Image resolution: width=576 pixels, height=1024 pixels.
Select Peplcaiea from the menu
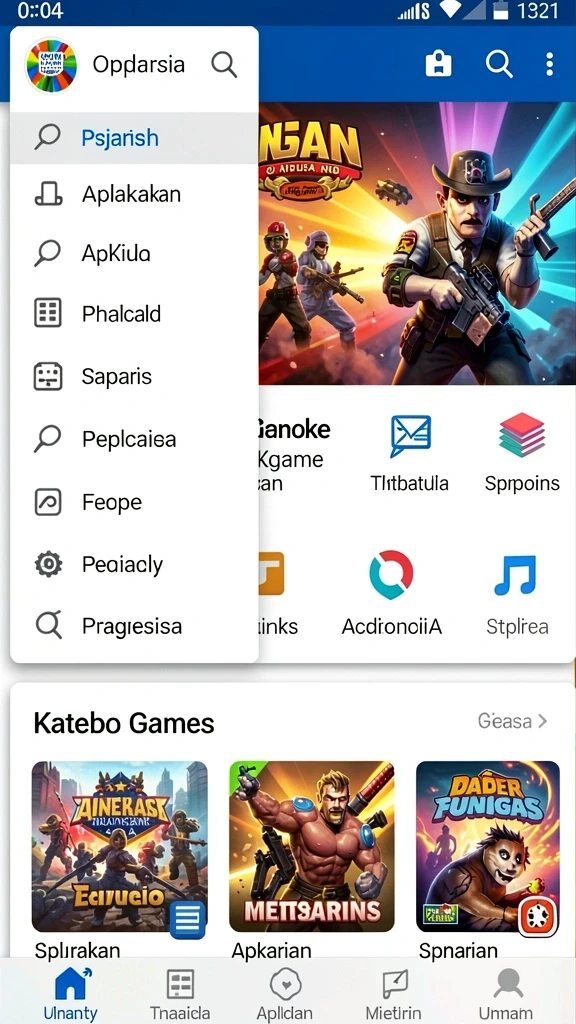135,439
